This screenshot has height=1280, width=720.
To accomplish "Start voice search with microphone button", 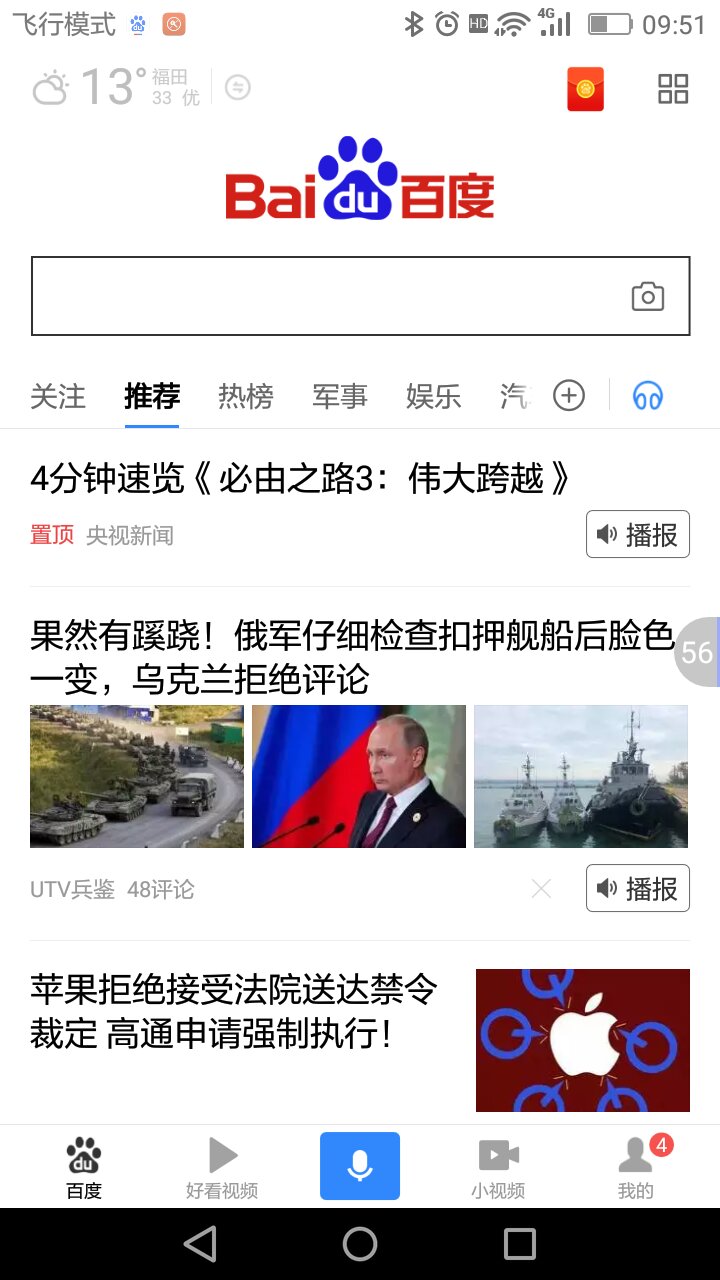I will tap(360, 1166).
